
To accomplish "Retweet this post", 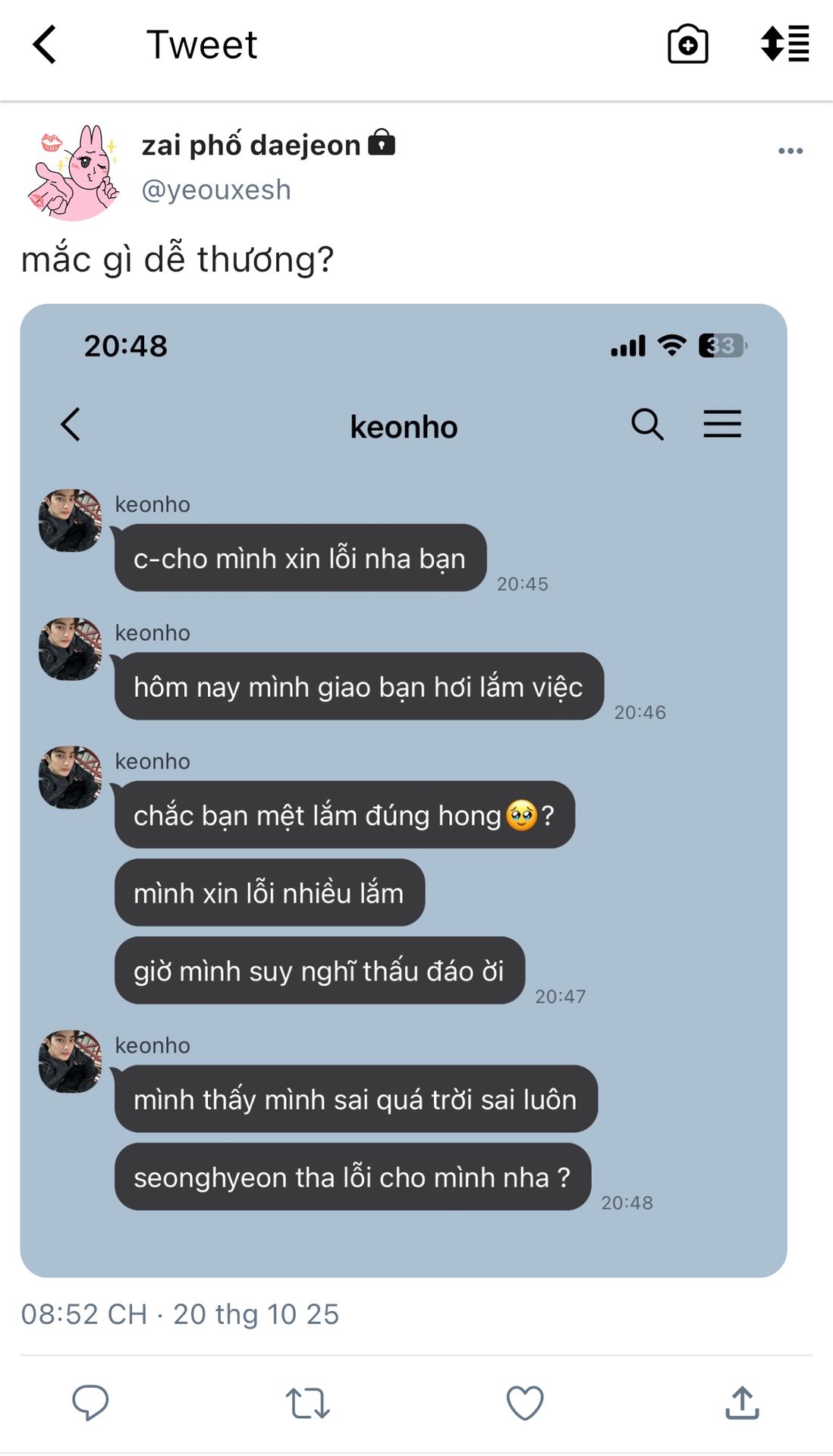I will [307, 1402].
